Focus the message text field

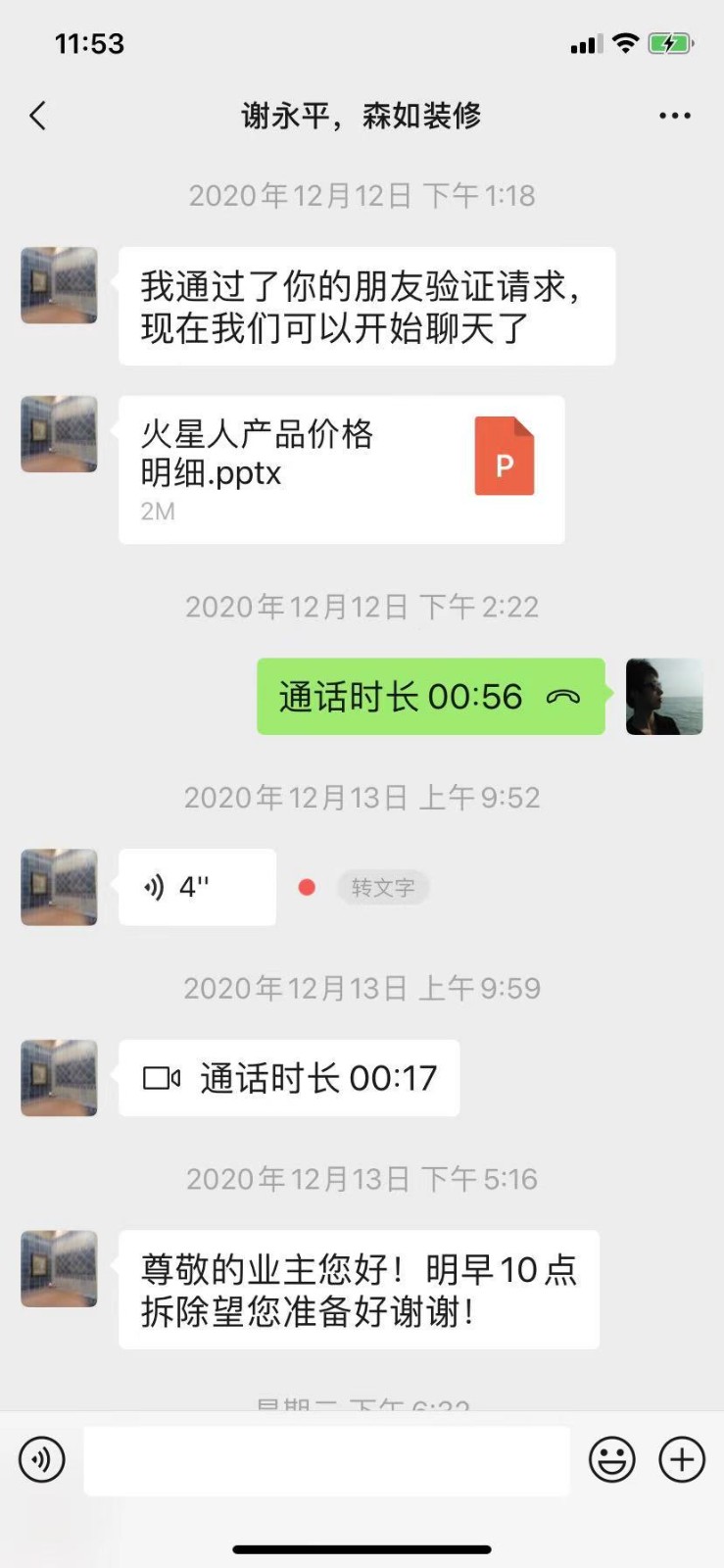point(326,1460)
